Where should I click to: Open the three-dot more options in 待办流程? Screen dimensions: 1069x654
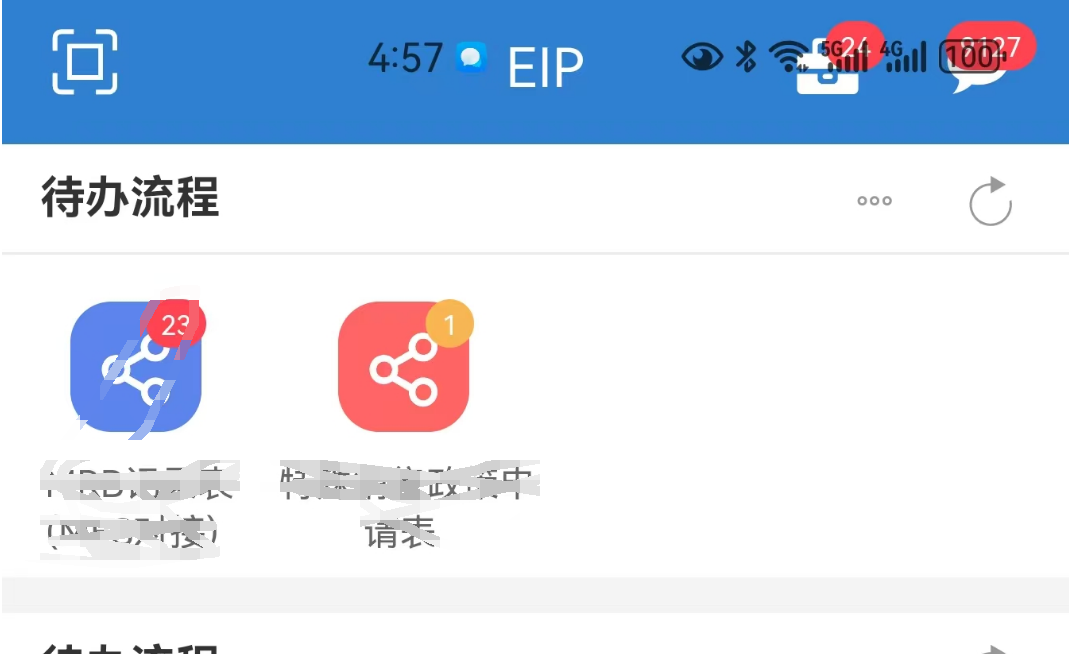[x=874, y=201]
